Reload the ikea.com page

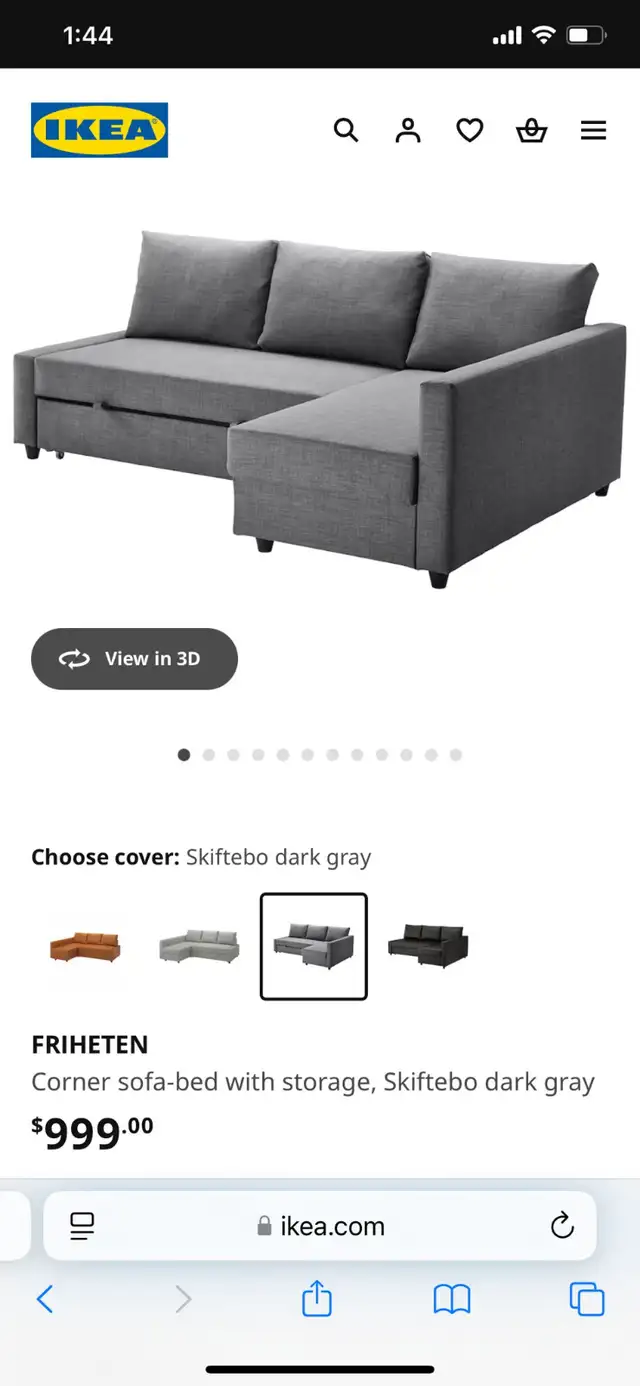[563, 1225]
